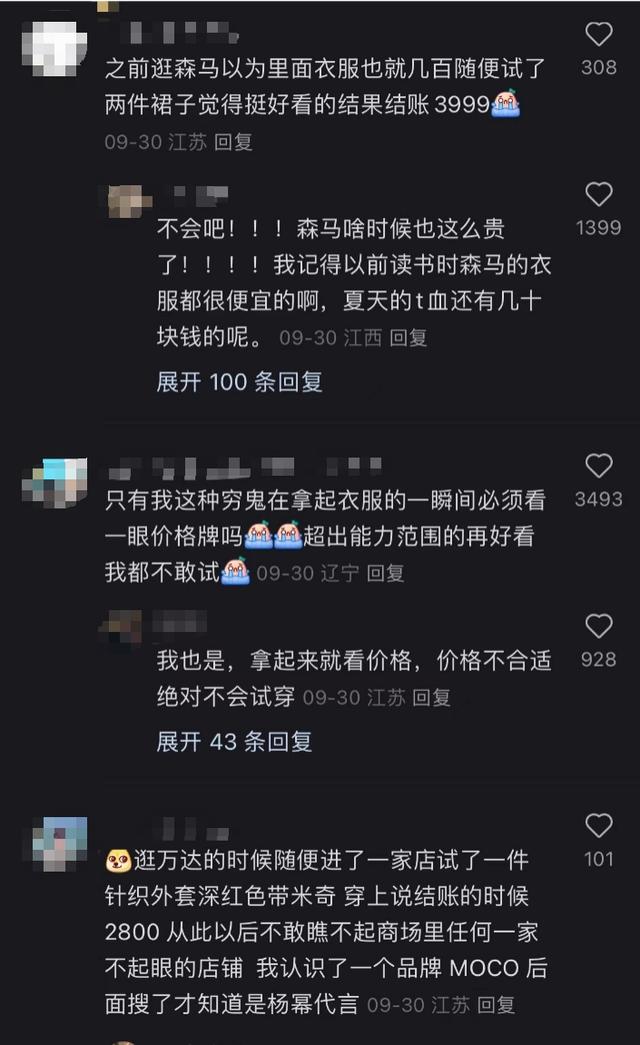640x1045 pixels.
Task: Expand 展开 43 条回复
Action: (234, 741)
